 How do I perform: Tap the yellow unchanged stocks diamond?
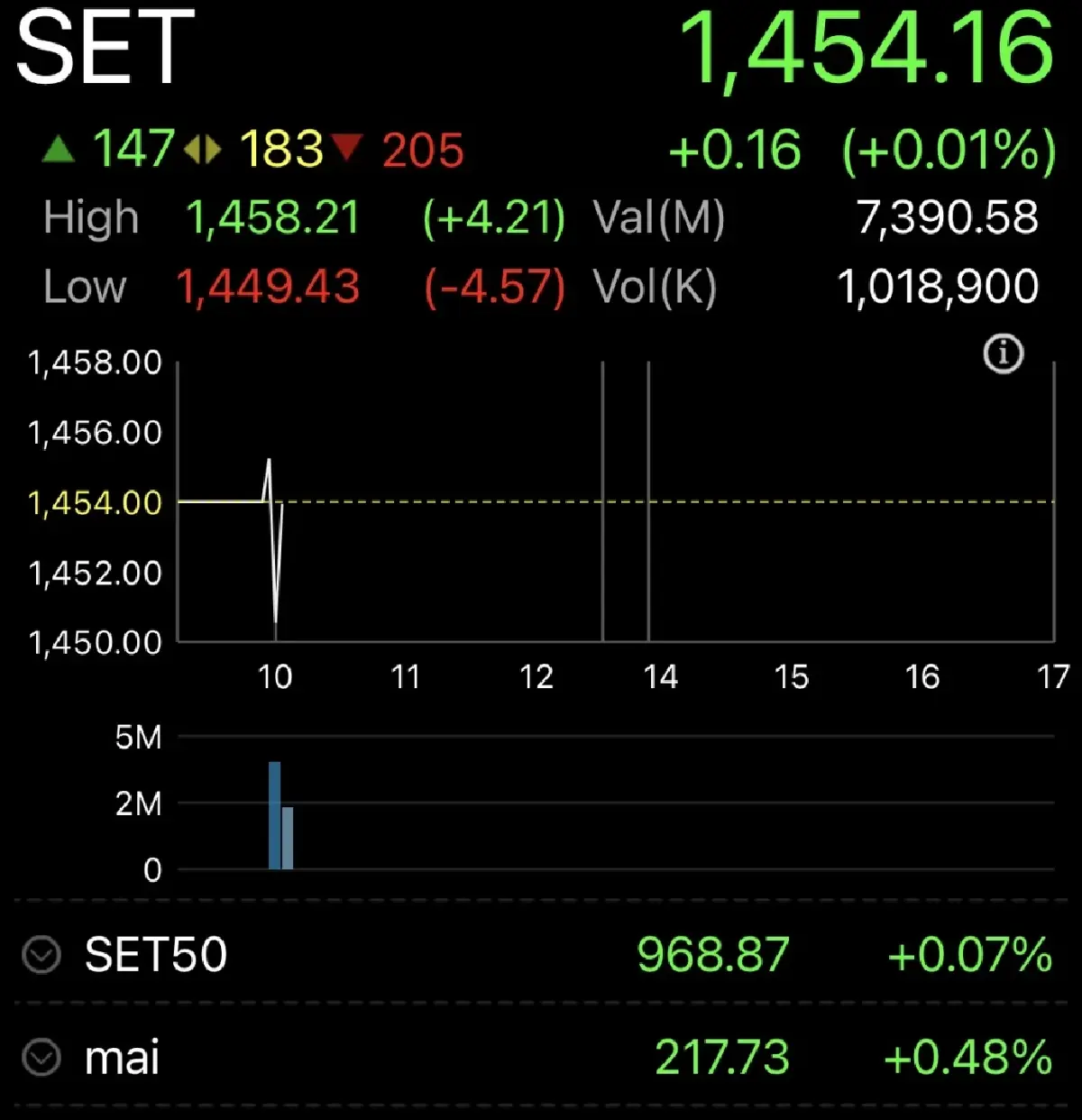[203, 149]
